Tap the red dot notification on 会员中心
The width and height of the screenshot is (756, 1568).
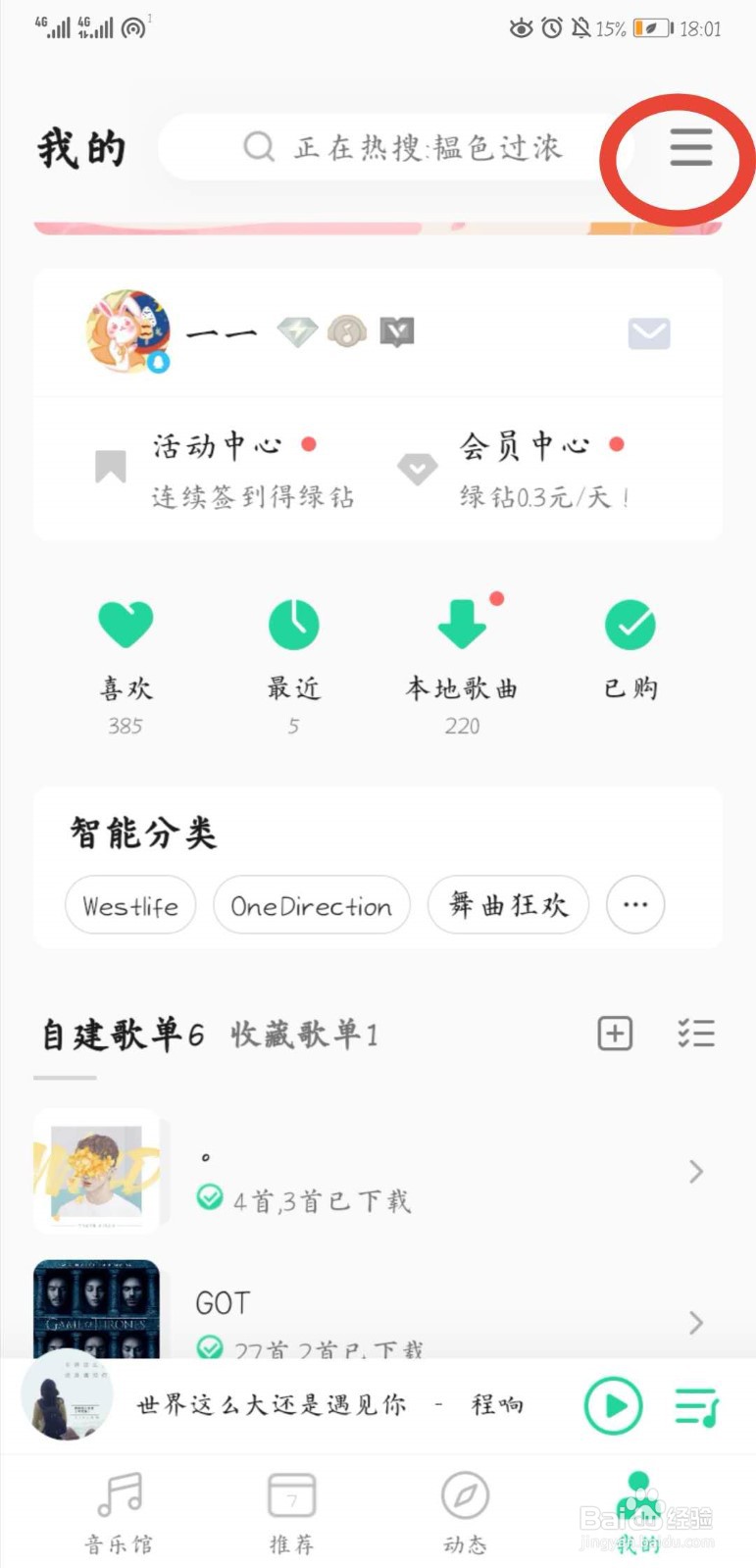(619, 443)
